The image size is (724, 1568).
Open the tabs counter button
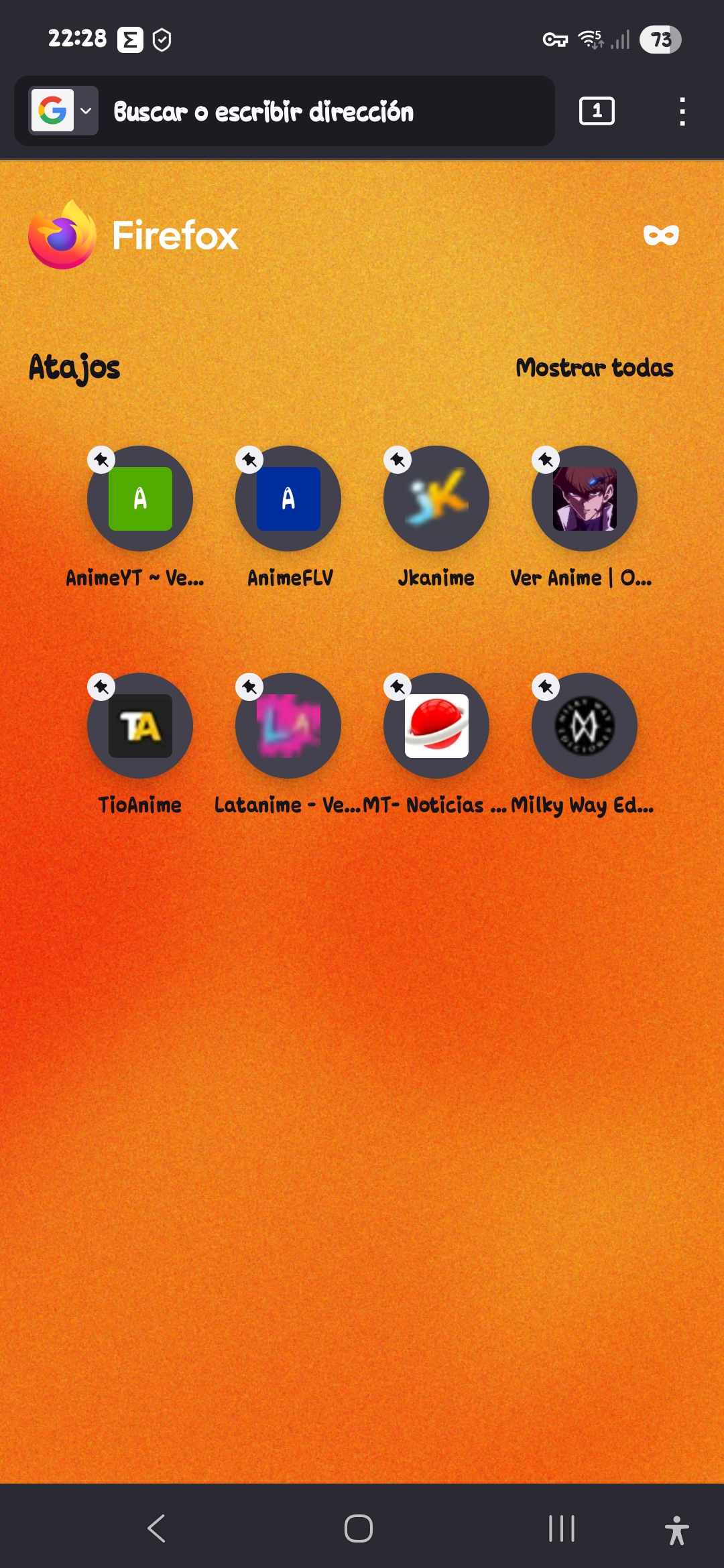597,111
